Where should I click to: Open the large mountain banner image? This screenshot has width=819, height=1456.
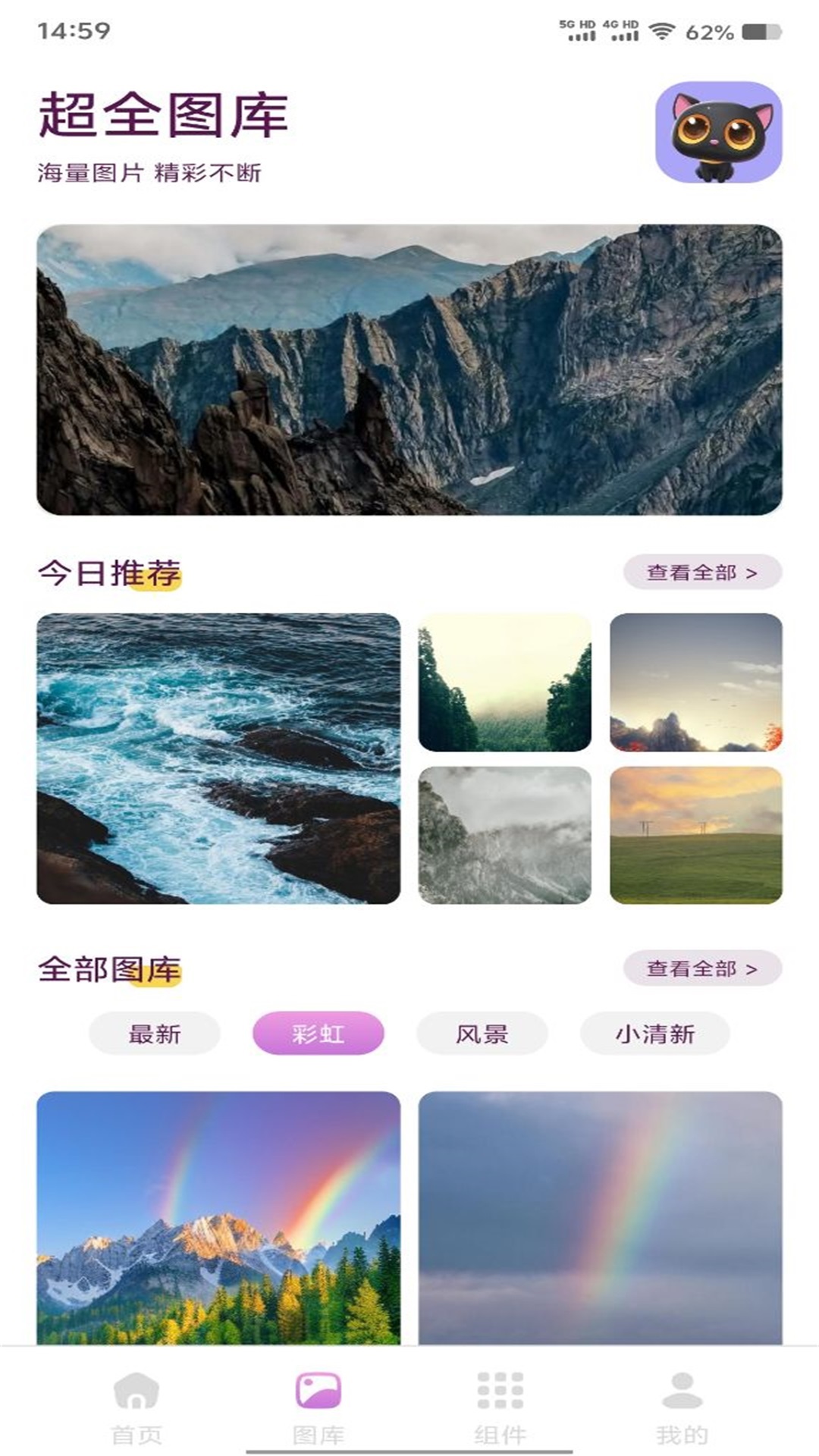pyautogui.click(x=409, y=367)
